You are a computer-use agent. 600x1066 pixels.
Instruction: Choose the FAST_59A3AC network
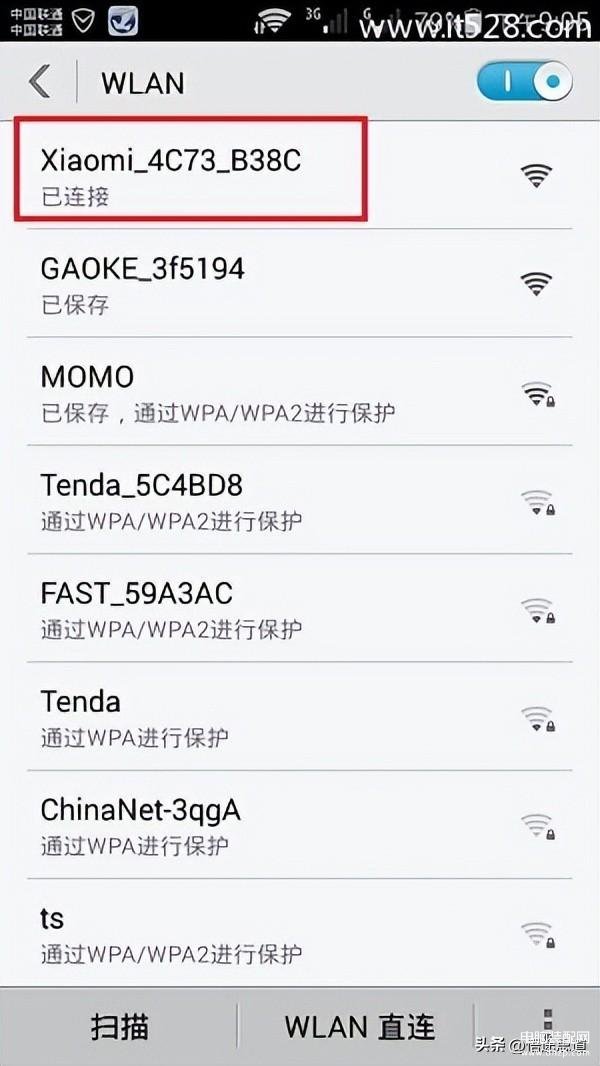(x=290, y=607)
